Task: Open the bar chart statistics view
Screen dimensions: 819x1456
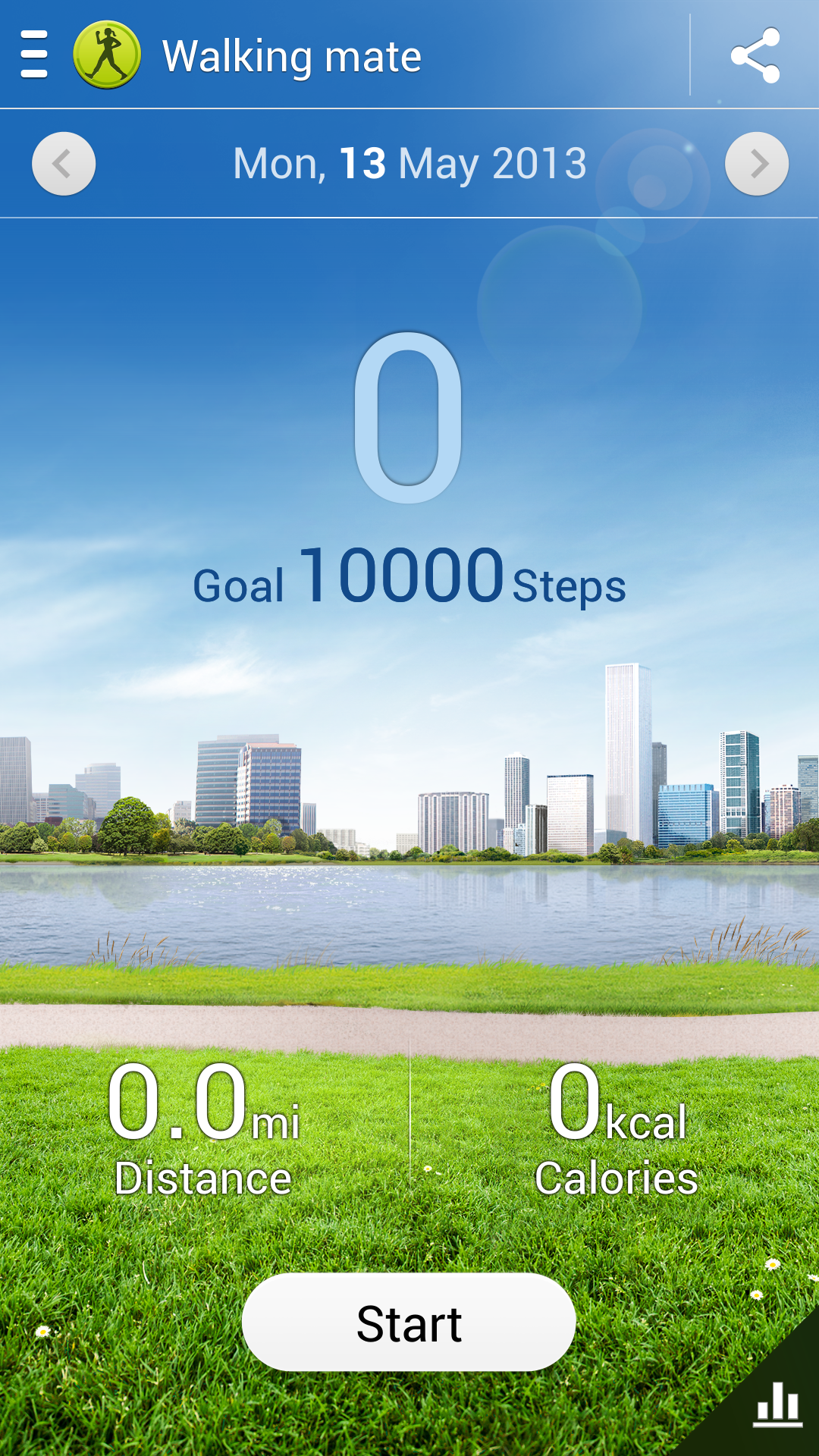Action: [777, 1405]
